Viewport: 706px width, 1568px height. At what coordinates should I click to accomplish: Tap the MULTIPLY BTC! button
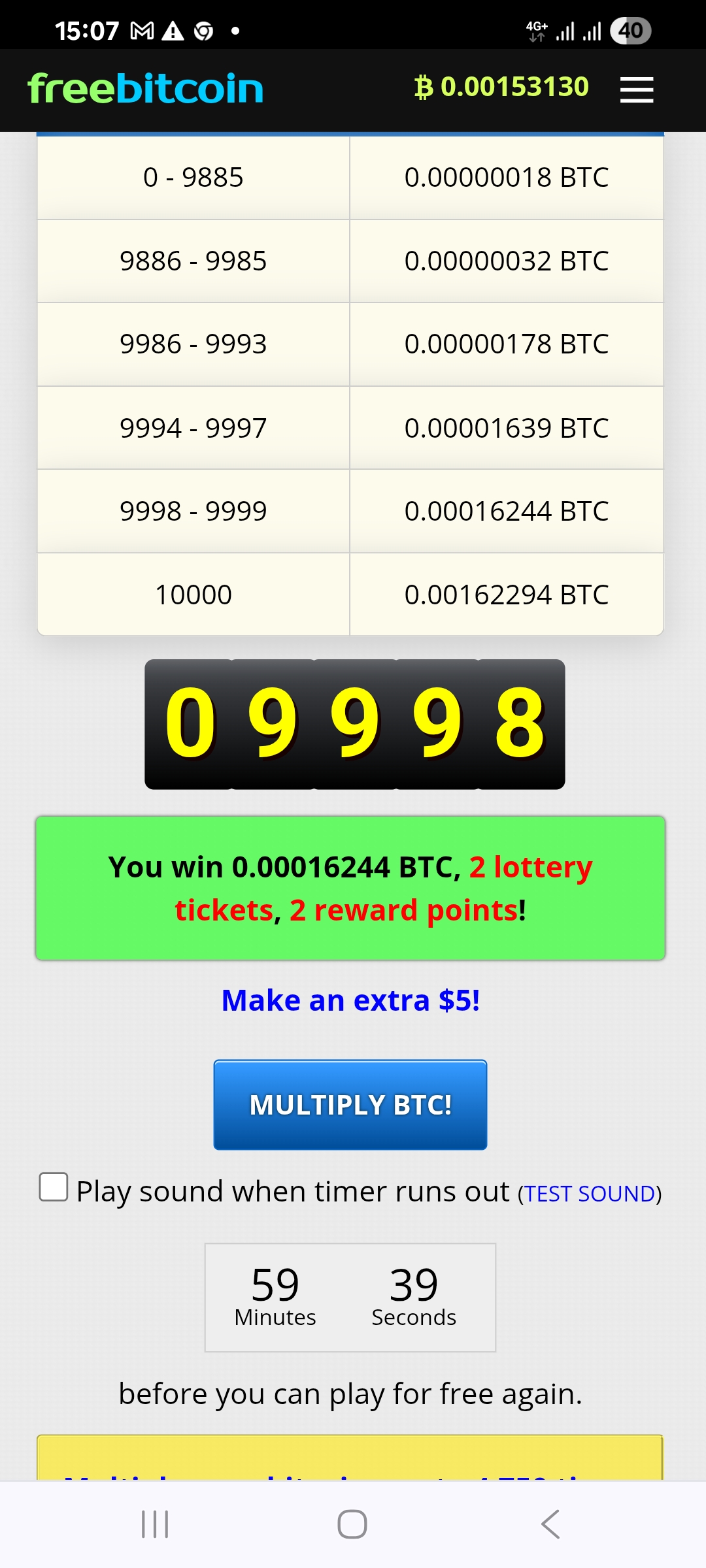tap(350, 1105)
